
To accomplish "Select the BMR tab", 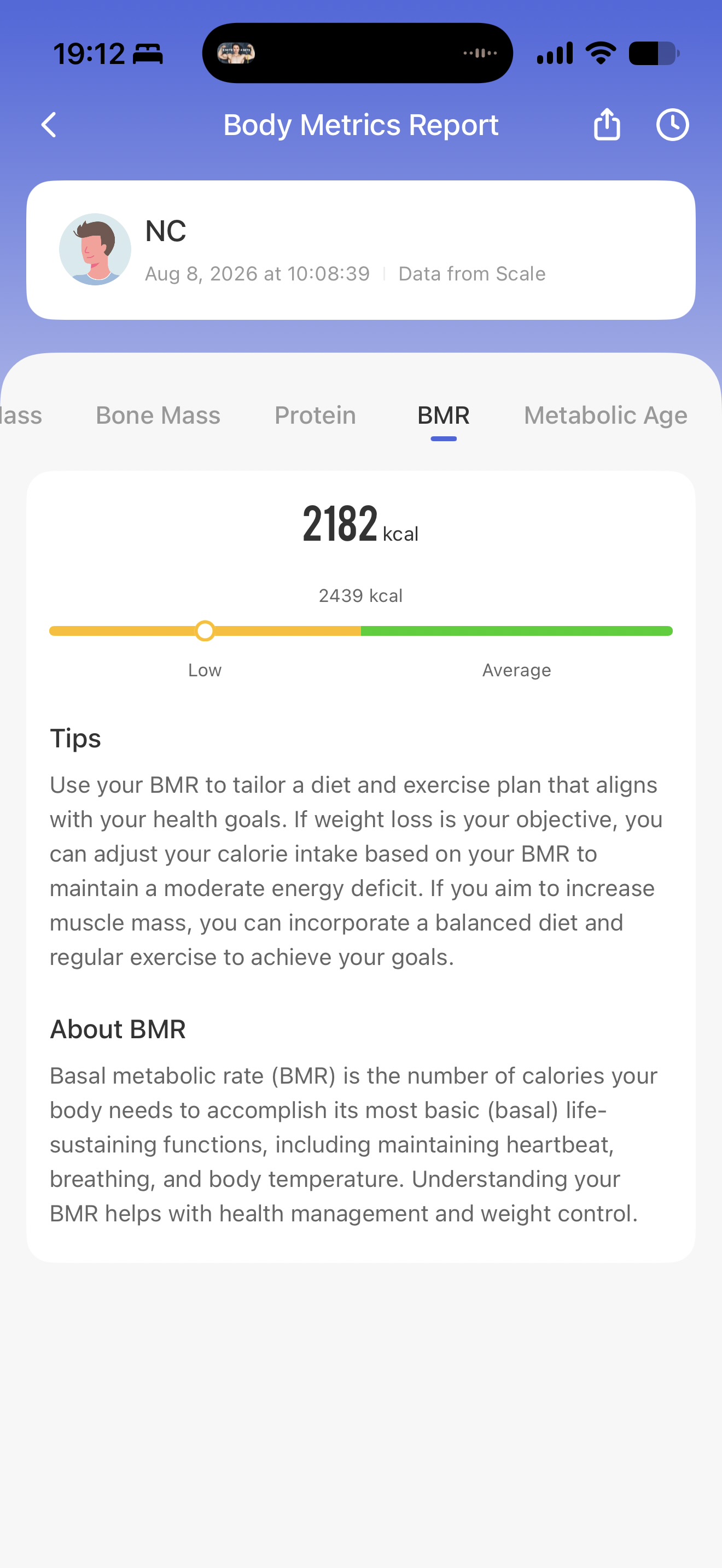I will 443,416.
